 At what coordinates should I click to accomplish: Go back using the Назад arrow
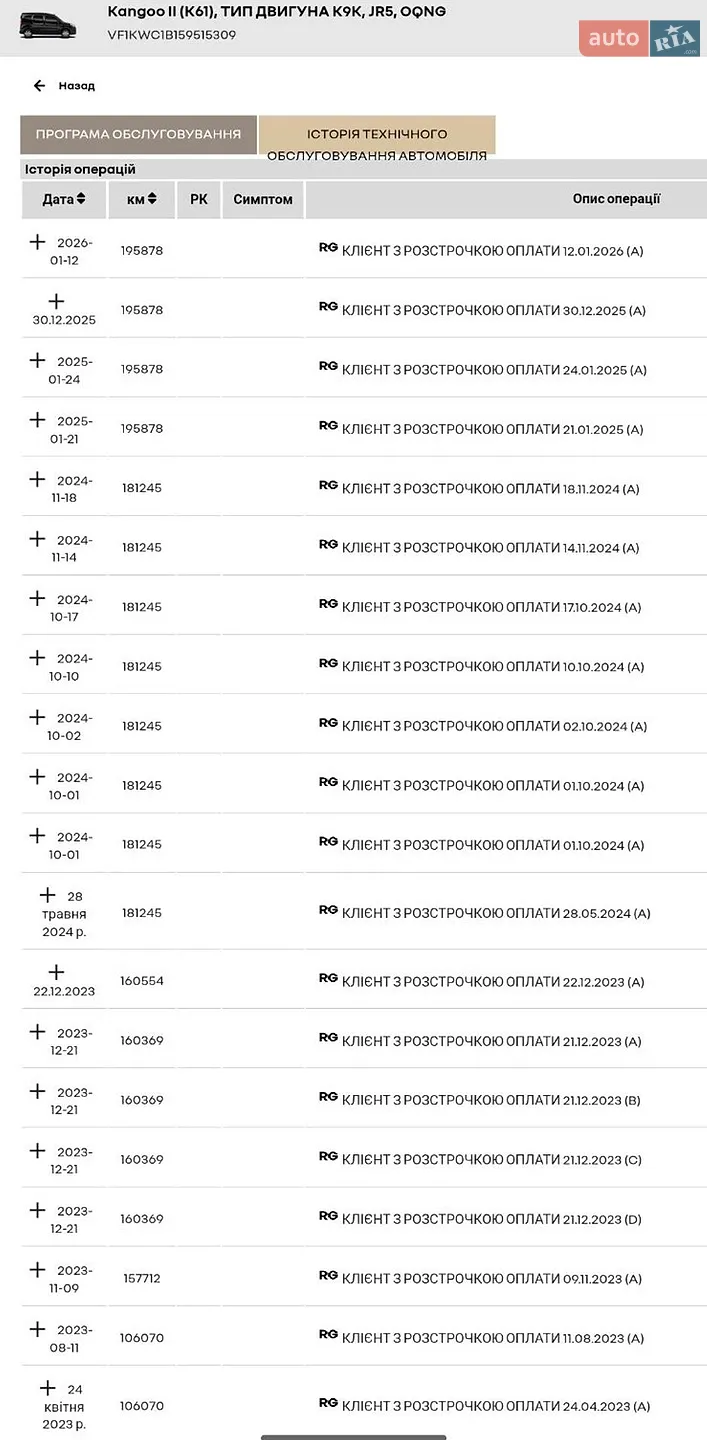point(40,86)
